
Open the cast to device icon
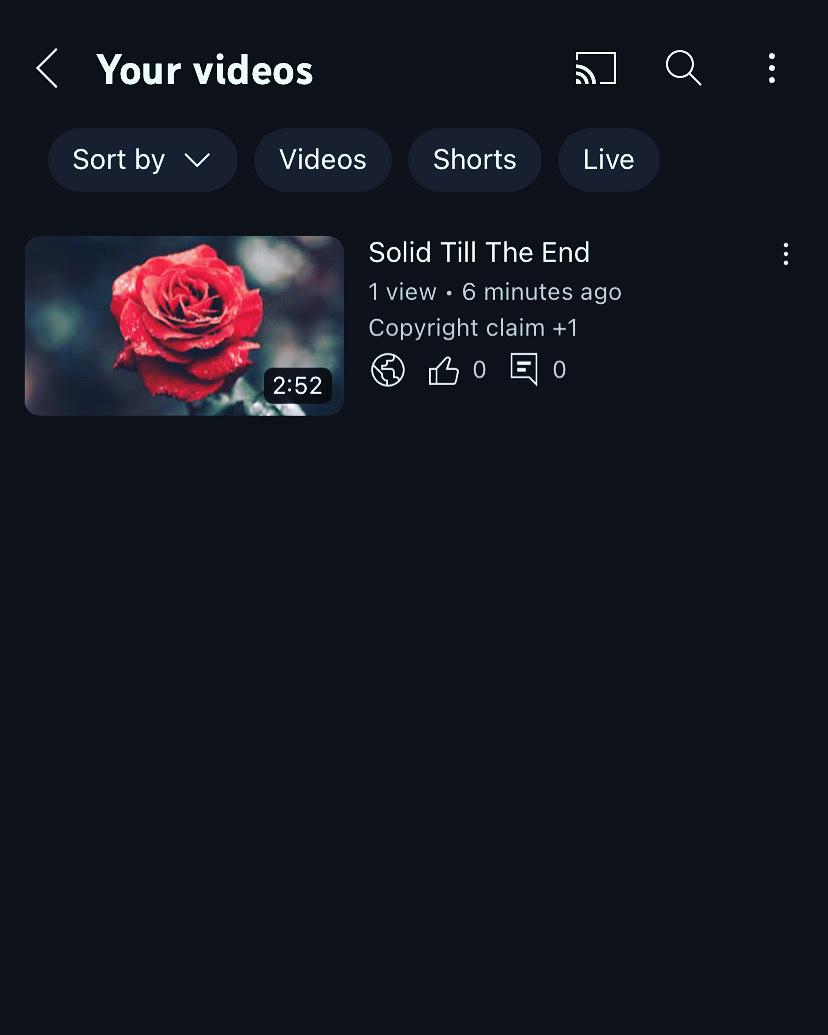click(595, 69)
